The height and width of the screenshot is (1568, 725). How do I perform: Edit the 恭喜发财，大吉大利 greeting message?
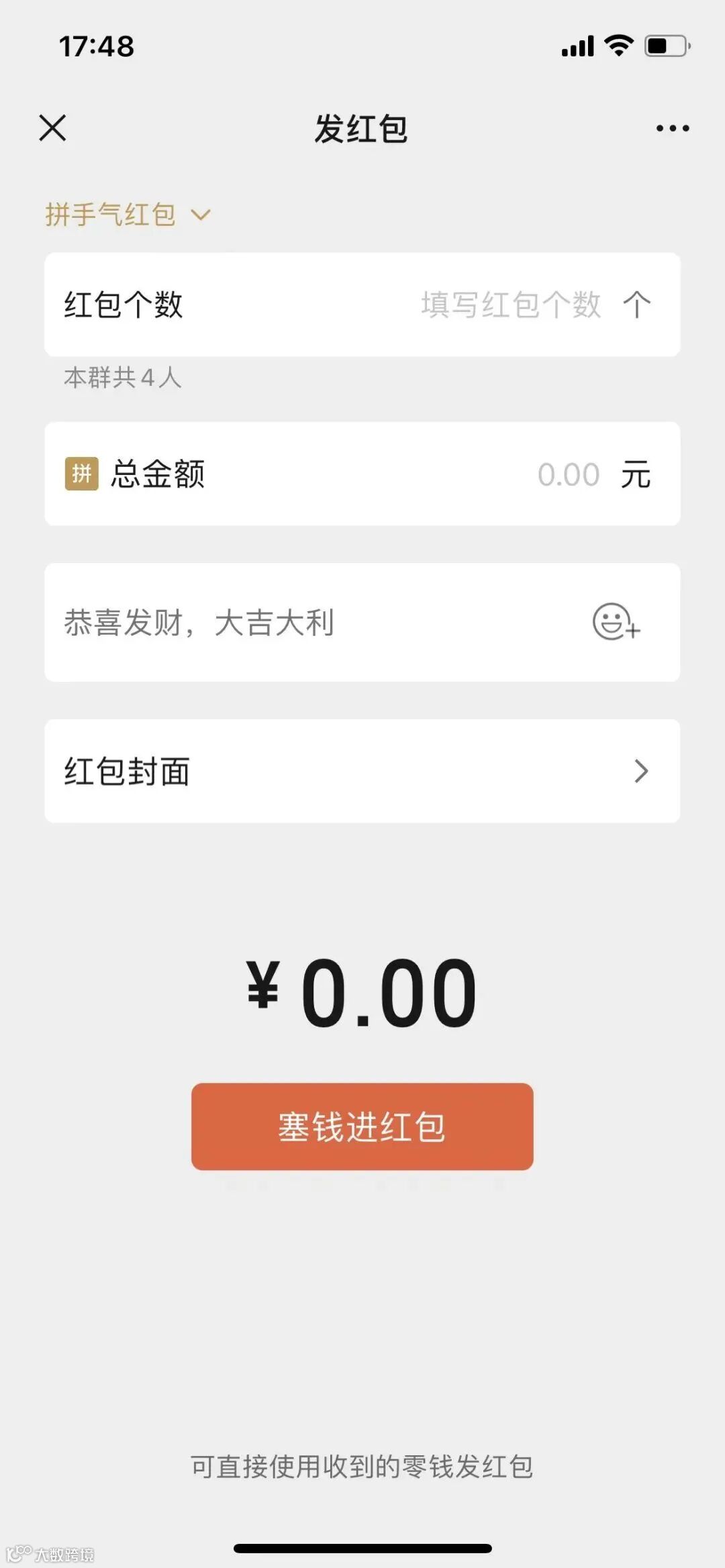click(x=199, y=623)
